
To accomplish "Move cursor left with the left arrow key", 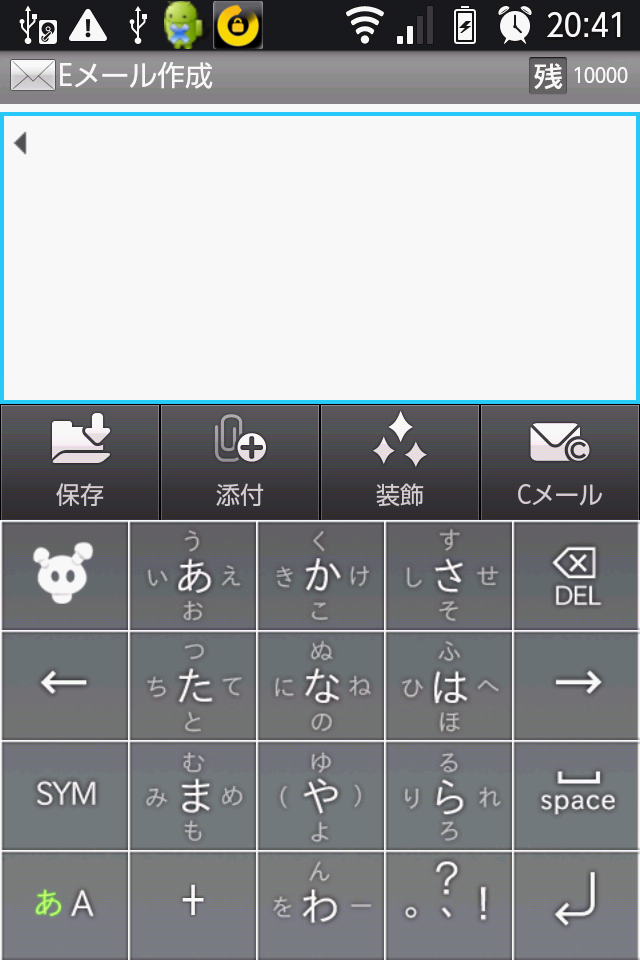I will click(x=65, y=686).
